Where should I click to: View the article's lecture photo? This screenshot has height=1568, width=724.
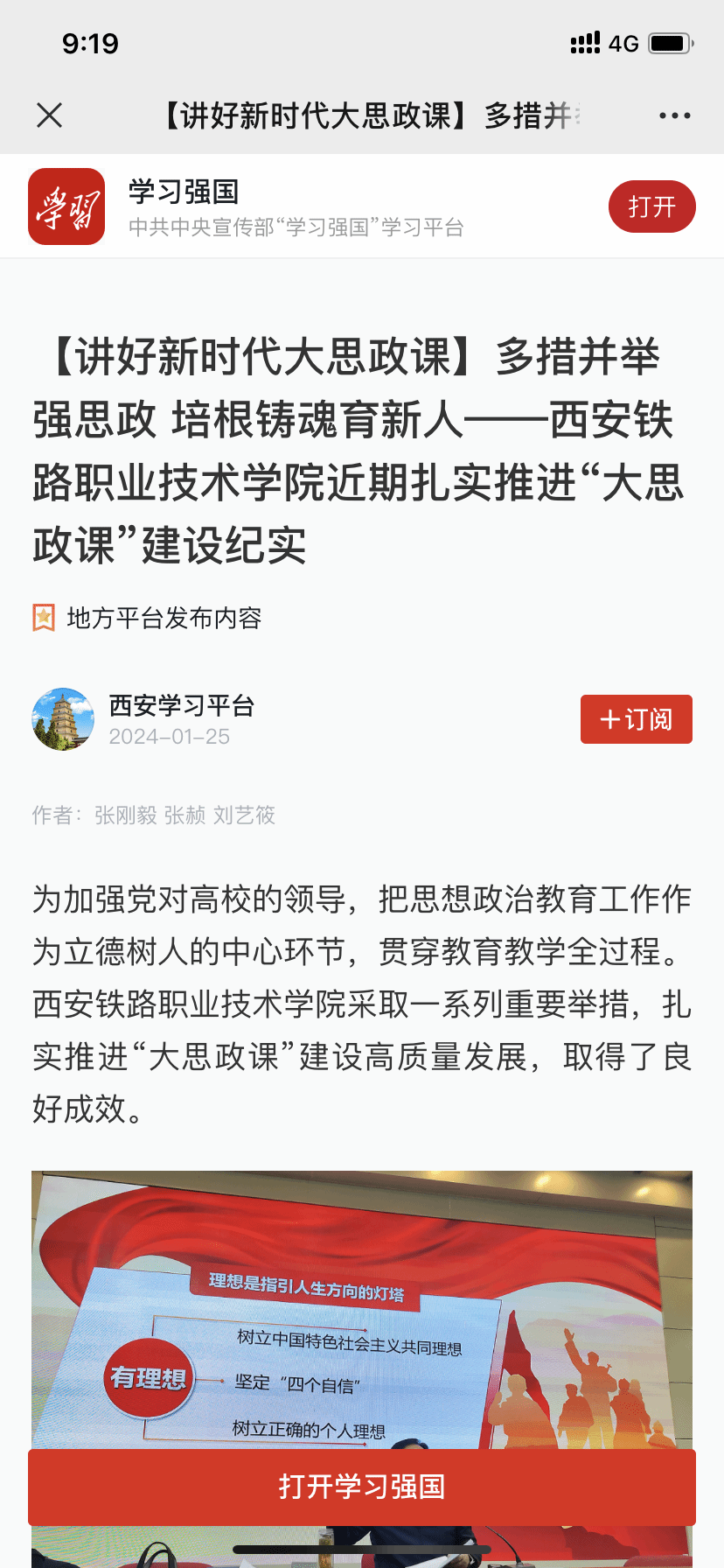tap(362, 1312)
